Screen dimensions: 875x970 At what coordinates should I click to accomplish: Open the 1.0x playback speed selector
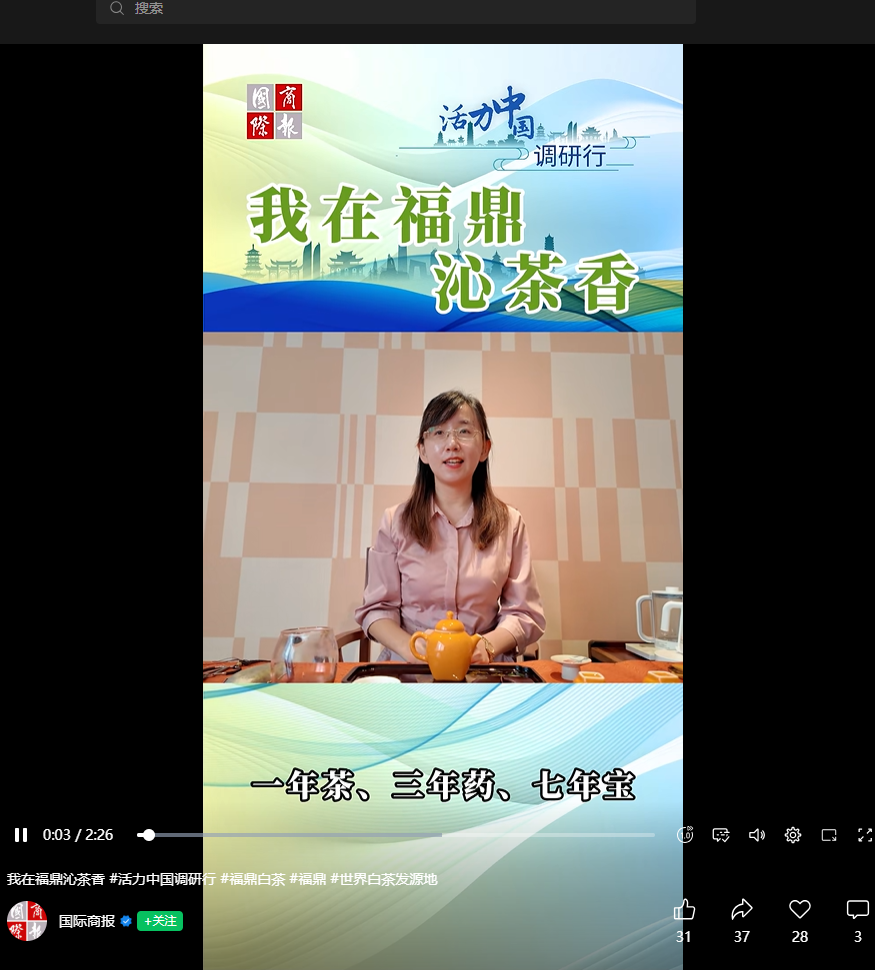click(x=685, y=835)
